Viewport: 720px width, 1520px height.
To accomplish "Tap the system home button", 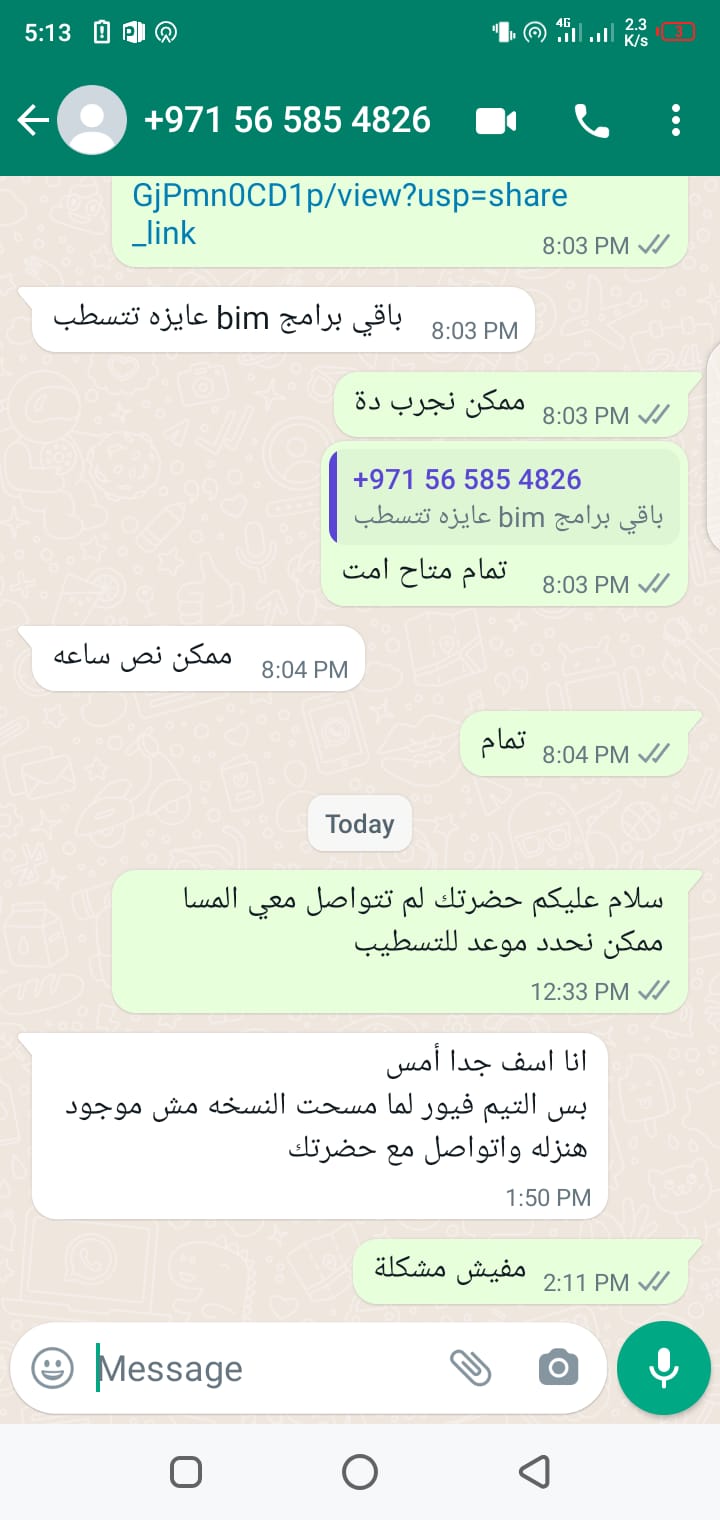I will pyautogui.click(x=360, y=1472).
